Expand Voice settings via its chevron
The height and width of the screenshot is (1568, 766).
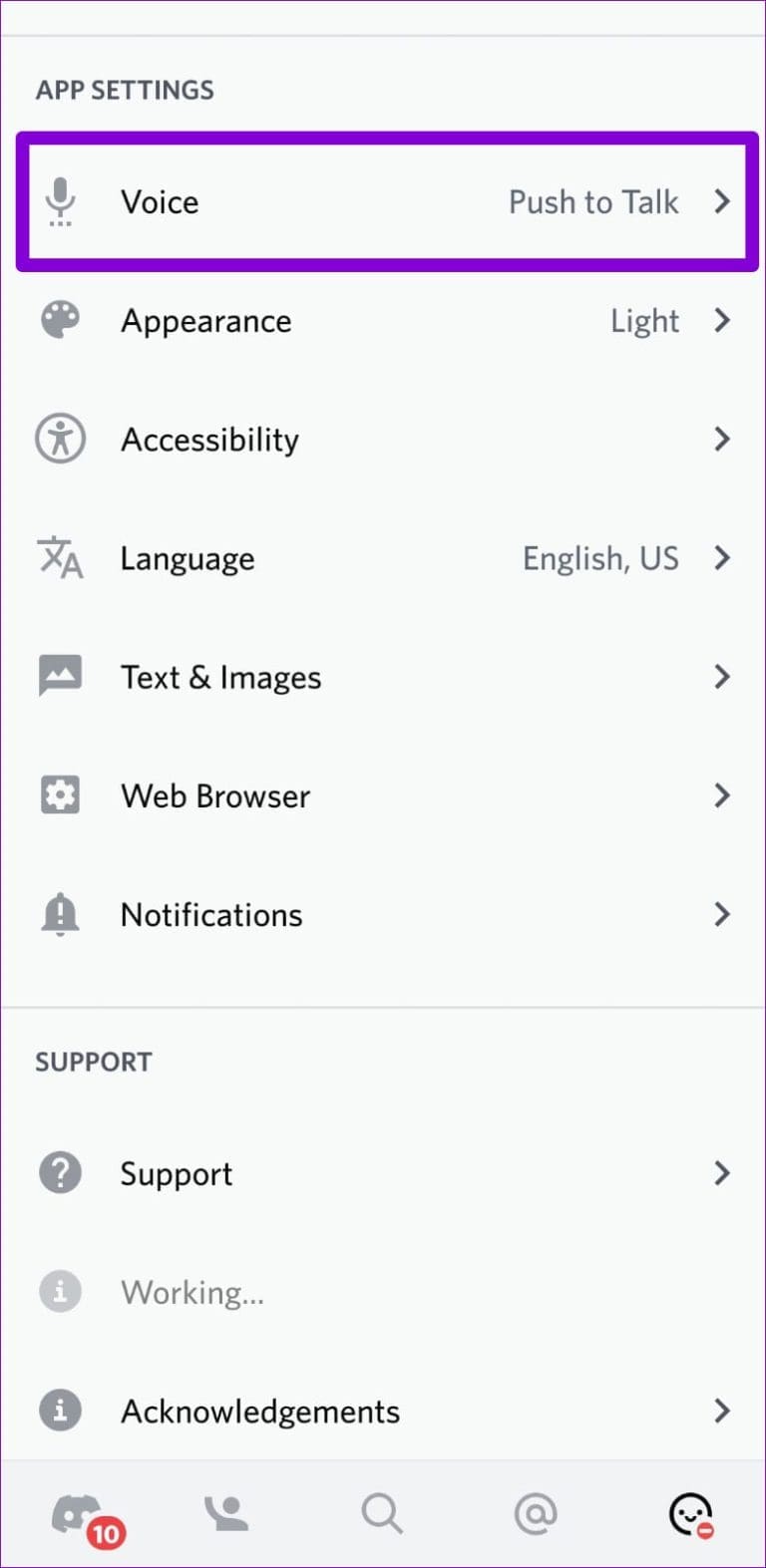click(723, 201)
